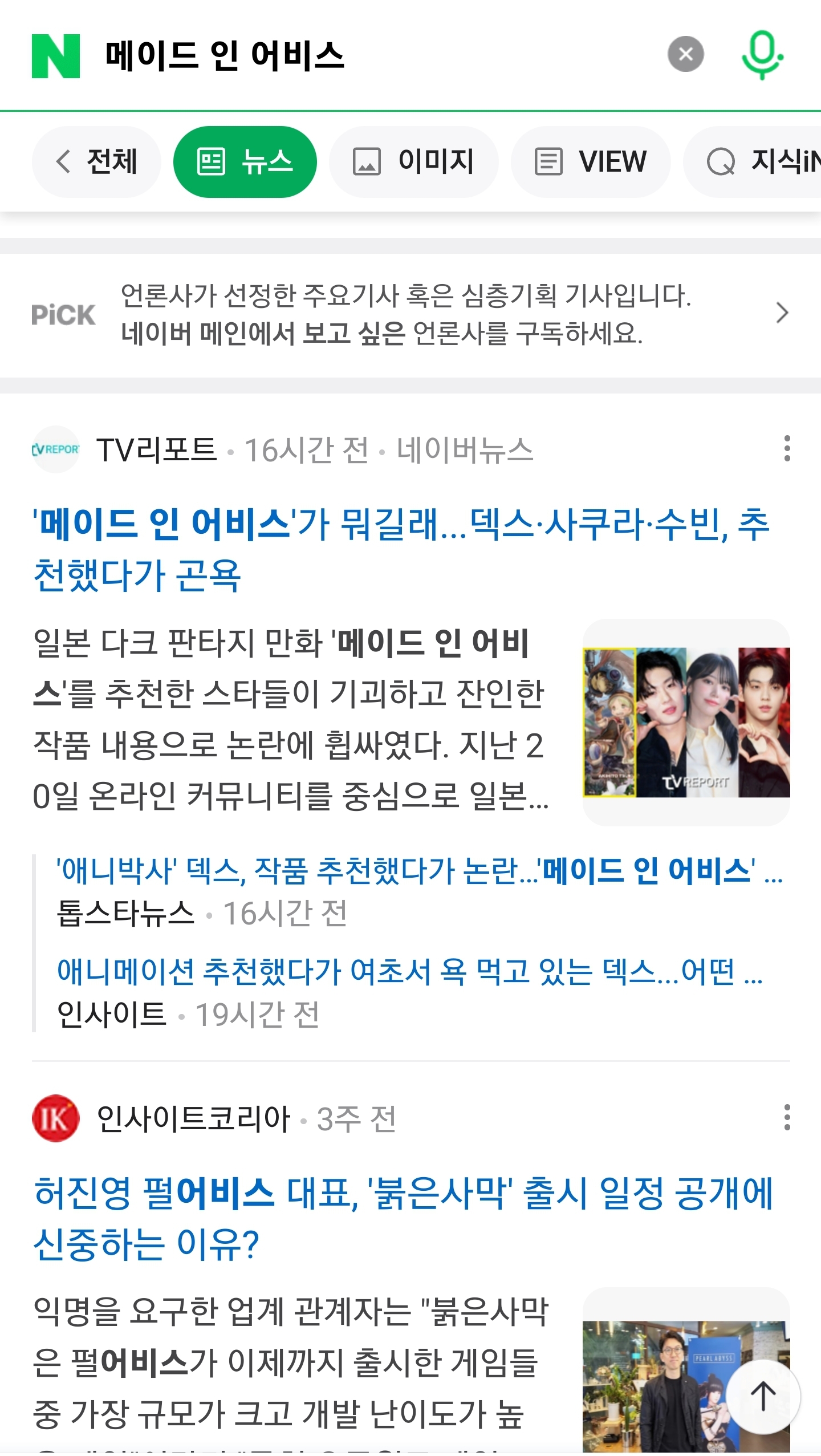Open the 인사이트 애니메이션 추천 article

[409, 972]
